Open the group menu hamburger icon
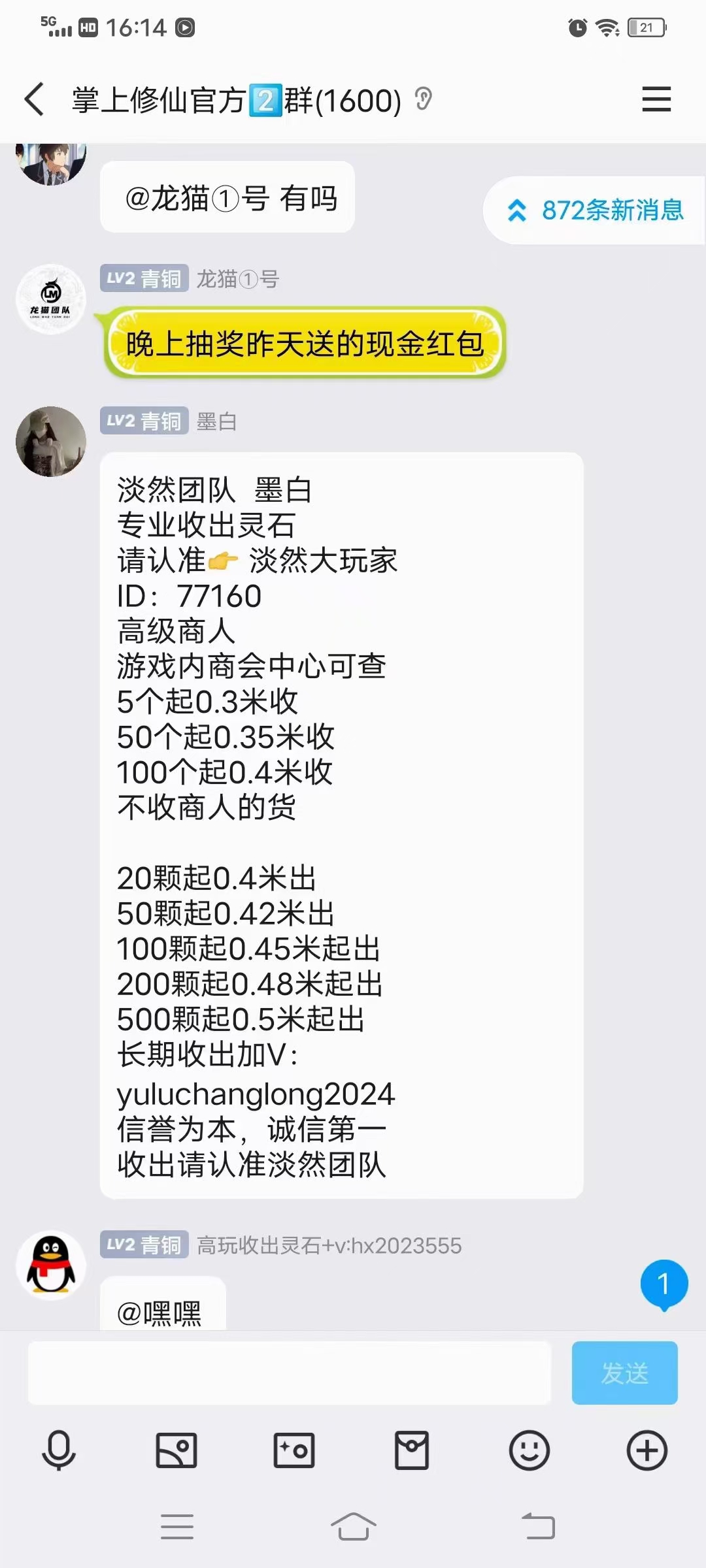 click(656, 99)
